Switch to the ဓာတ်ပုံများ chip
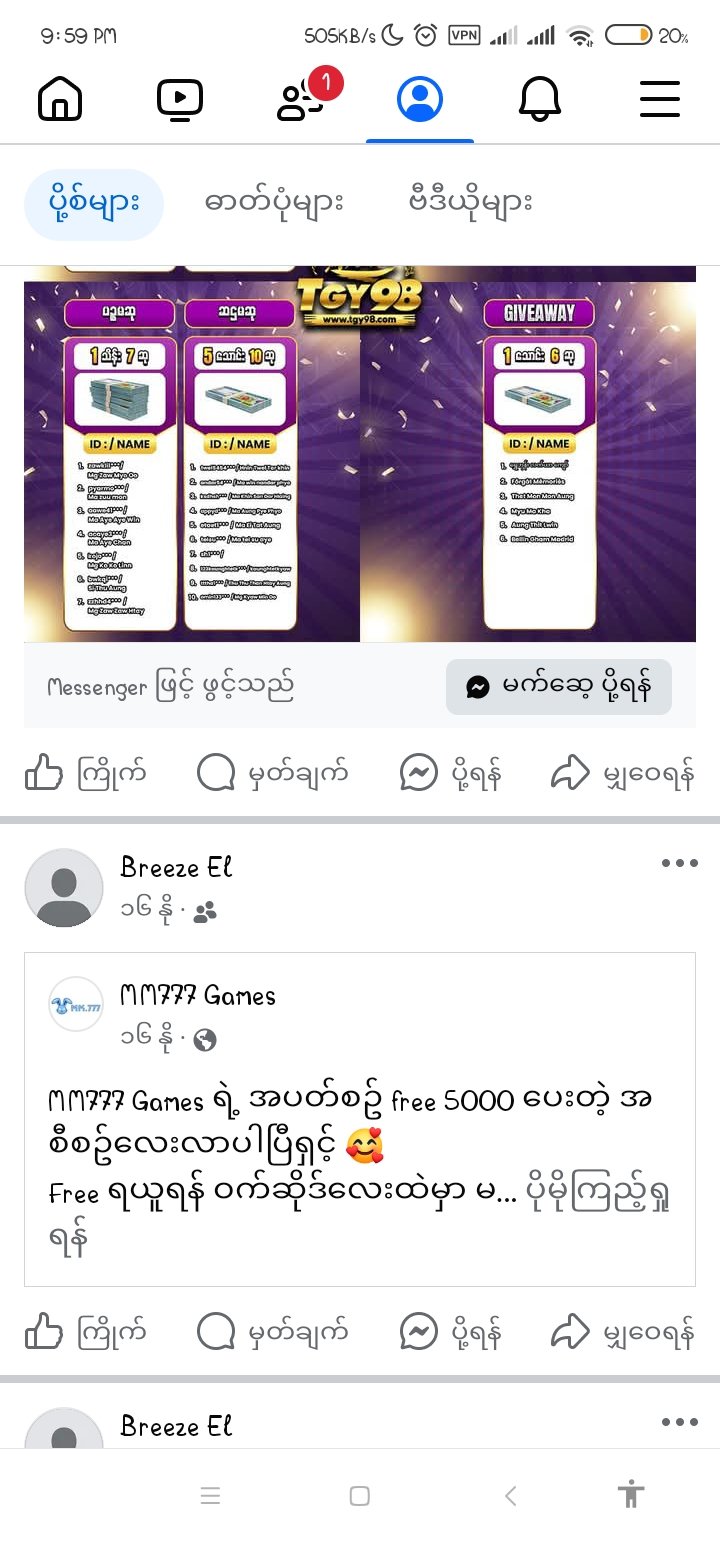720x1544 pixels. click(x=274, y=204)
